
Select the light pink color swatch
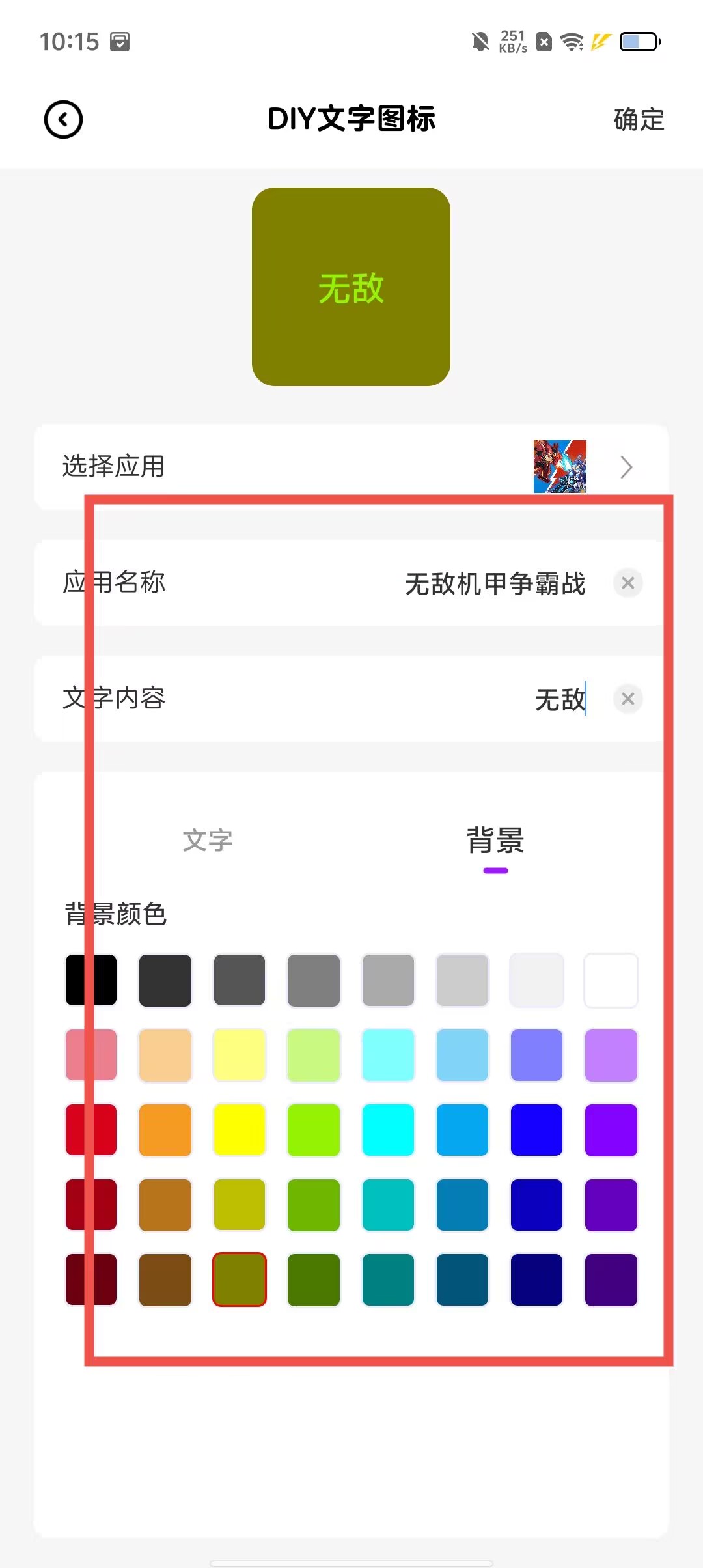click(x=91, y=1055)
